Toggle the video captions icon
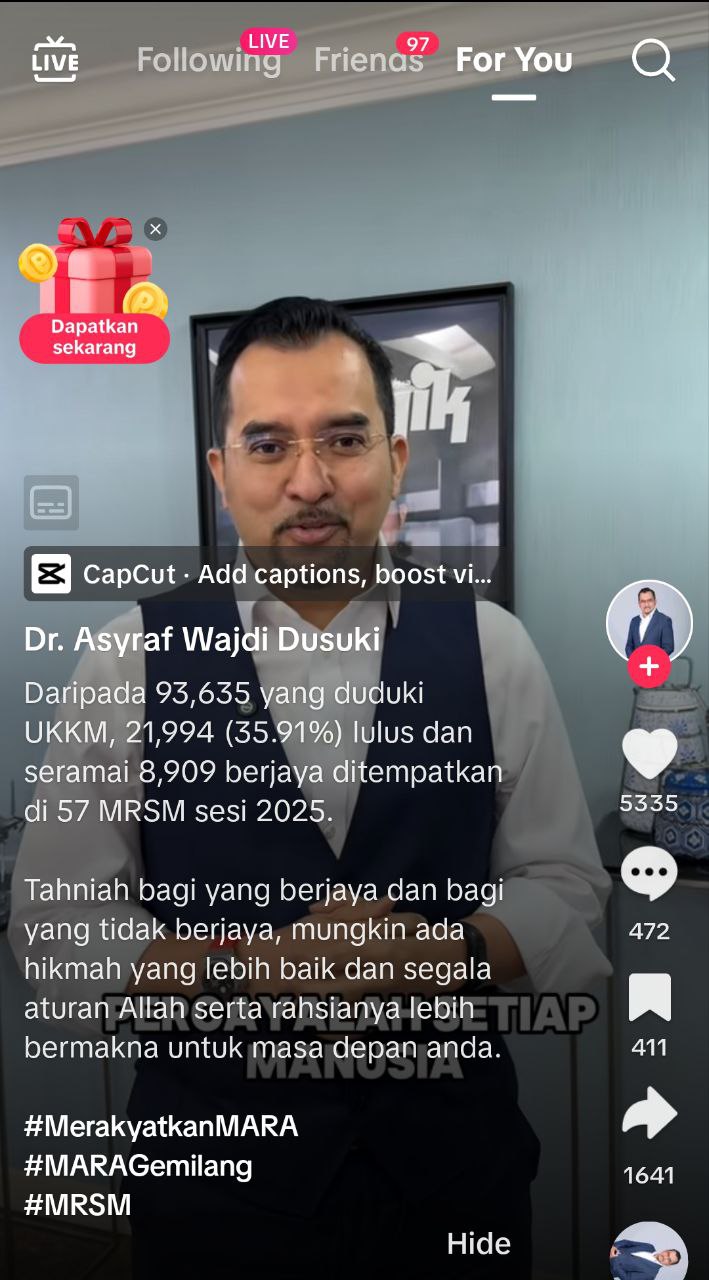The image size is (709, 1280). [51, 502]
